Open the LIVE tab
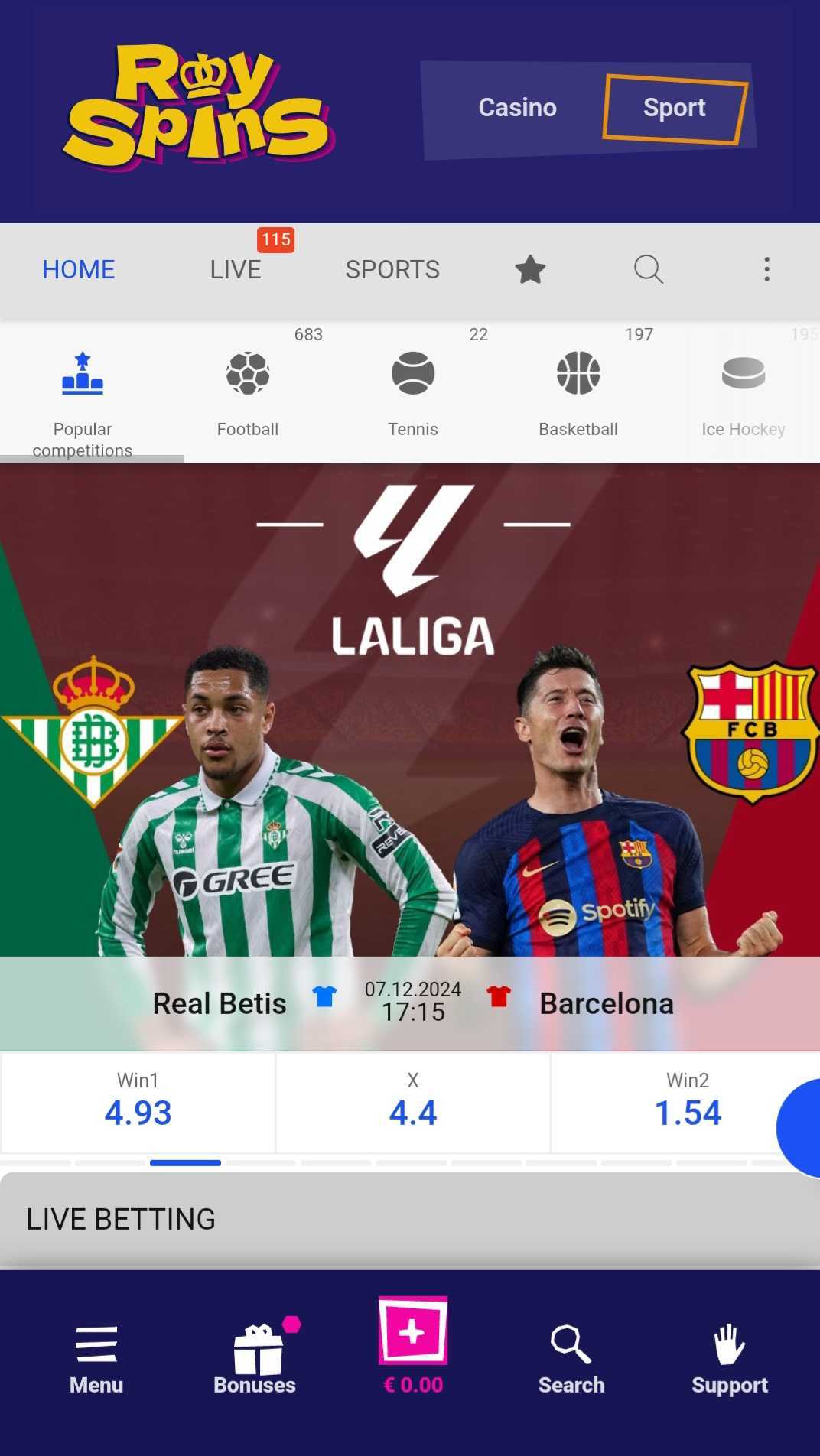 tap(236, 269)
